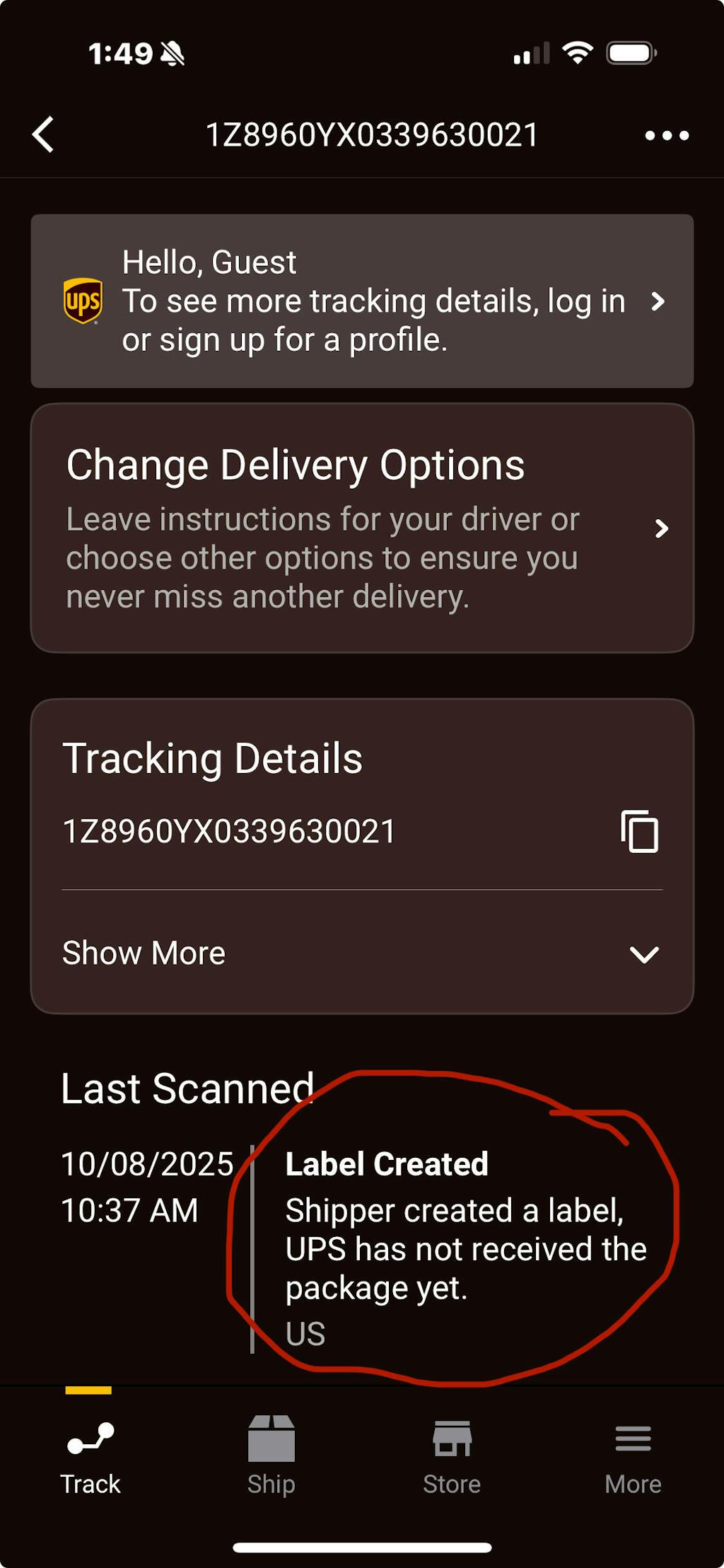Viewport: 724px width, 1568px height.
Task: Go back using the top-left arrow
Action: click(43, 134)
